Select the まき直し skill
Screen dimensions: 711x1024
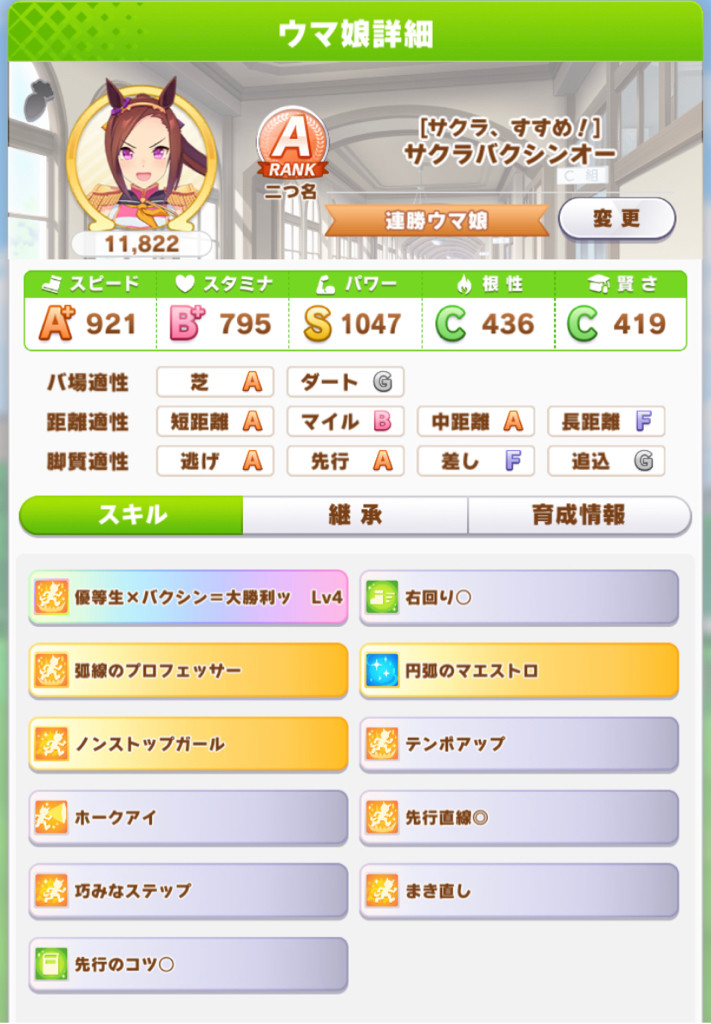point(519,890)
